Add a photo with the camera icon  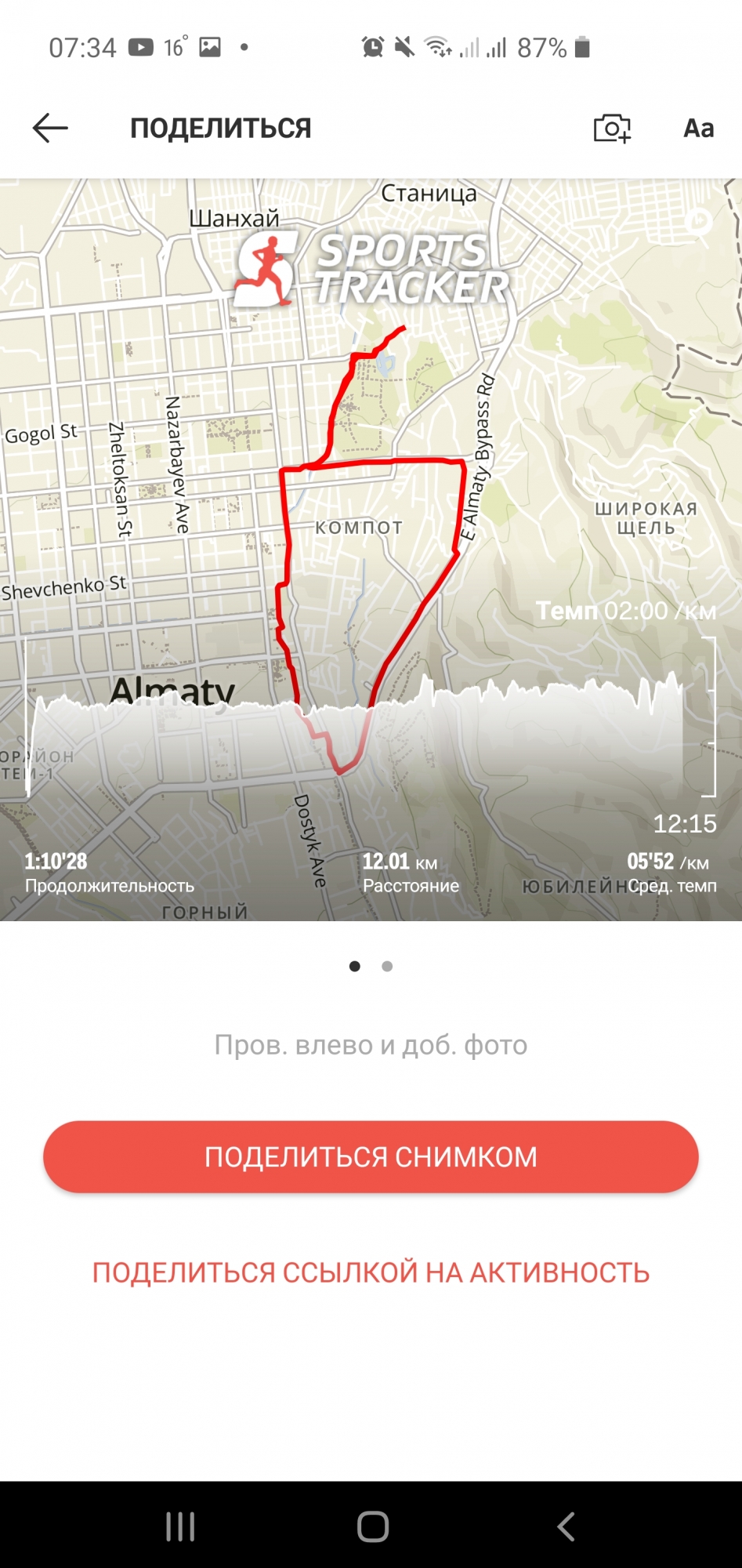[612, 128]
